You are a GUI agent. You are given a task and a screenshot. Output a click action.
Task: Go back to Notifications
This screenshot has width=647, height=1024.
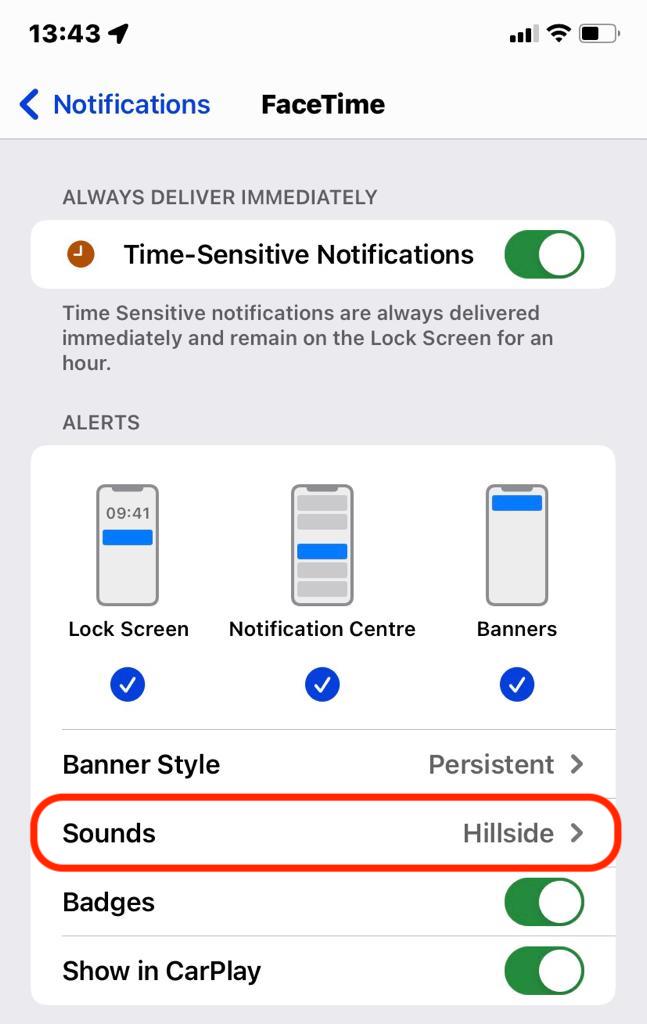[x=115, y=104]
